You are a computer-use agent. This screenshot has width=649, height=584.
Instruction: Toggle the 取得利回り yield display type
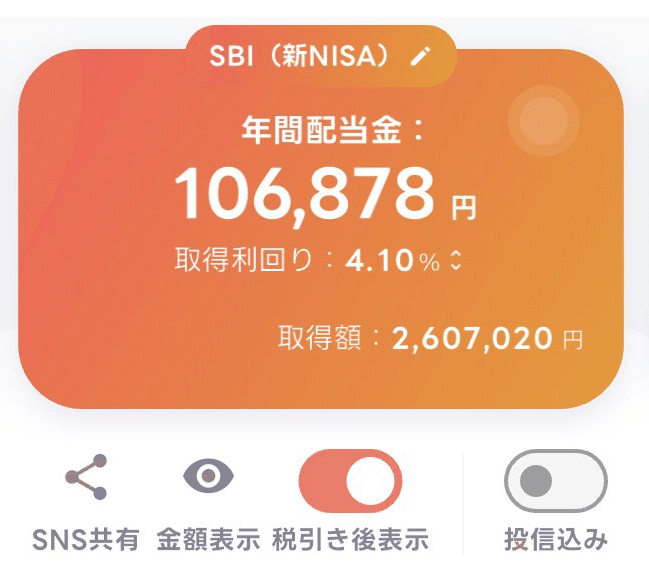tap(457, 262)
